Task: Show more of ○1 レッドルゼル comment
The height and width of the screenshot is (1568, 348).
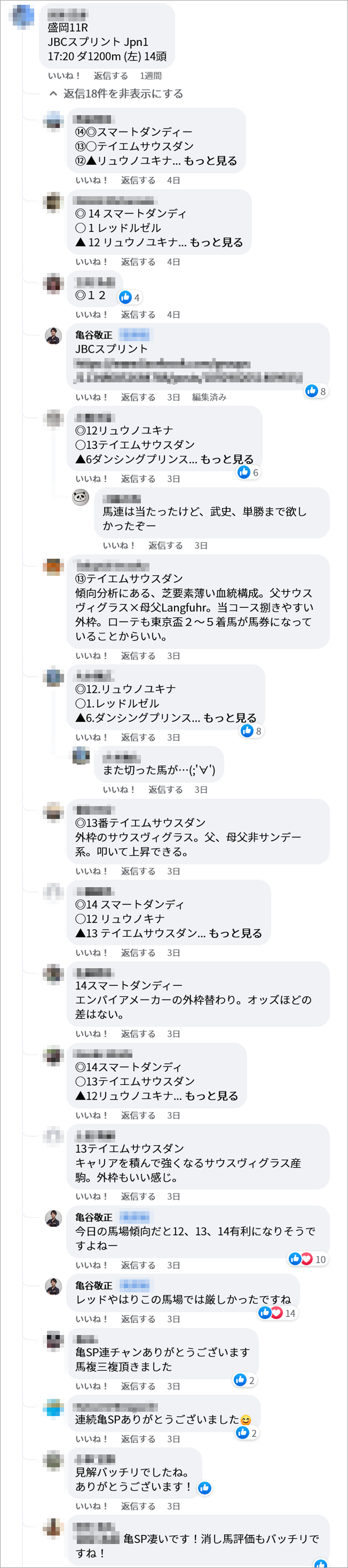Action: click(216, 242)
